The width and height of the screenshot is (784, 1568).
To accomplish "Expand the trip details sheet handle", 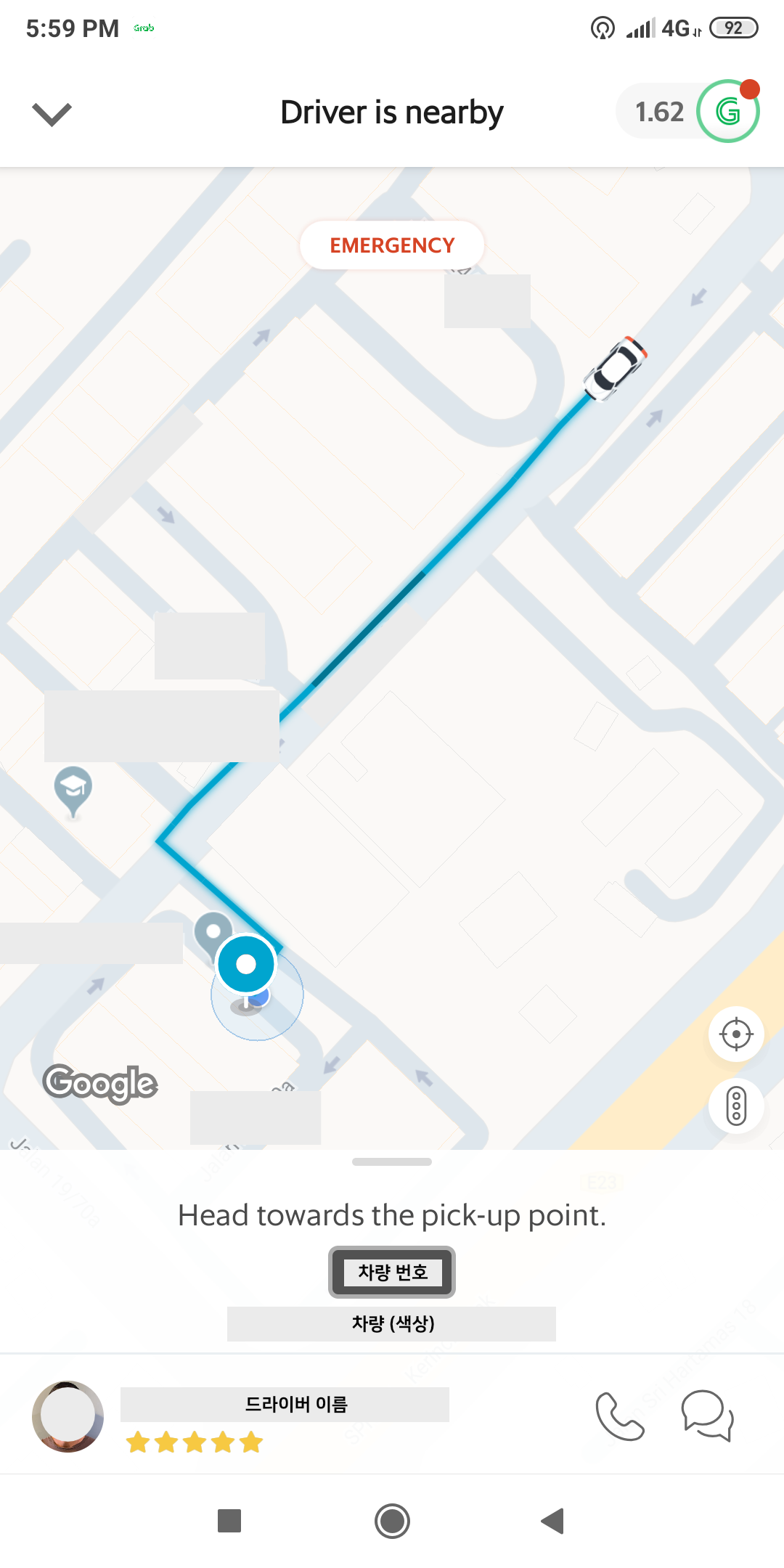I will click(392, 1162).
